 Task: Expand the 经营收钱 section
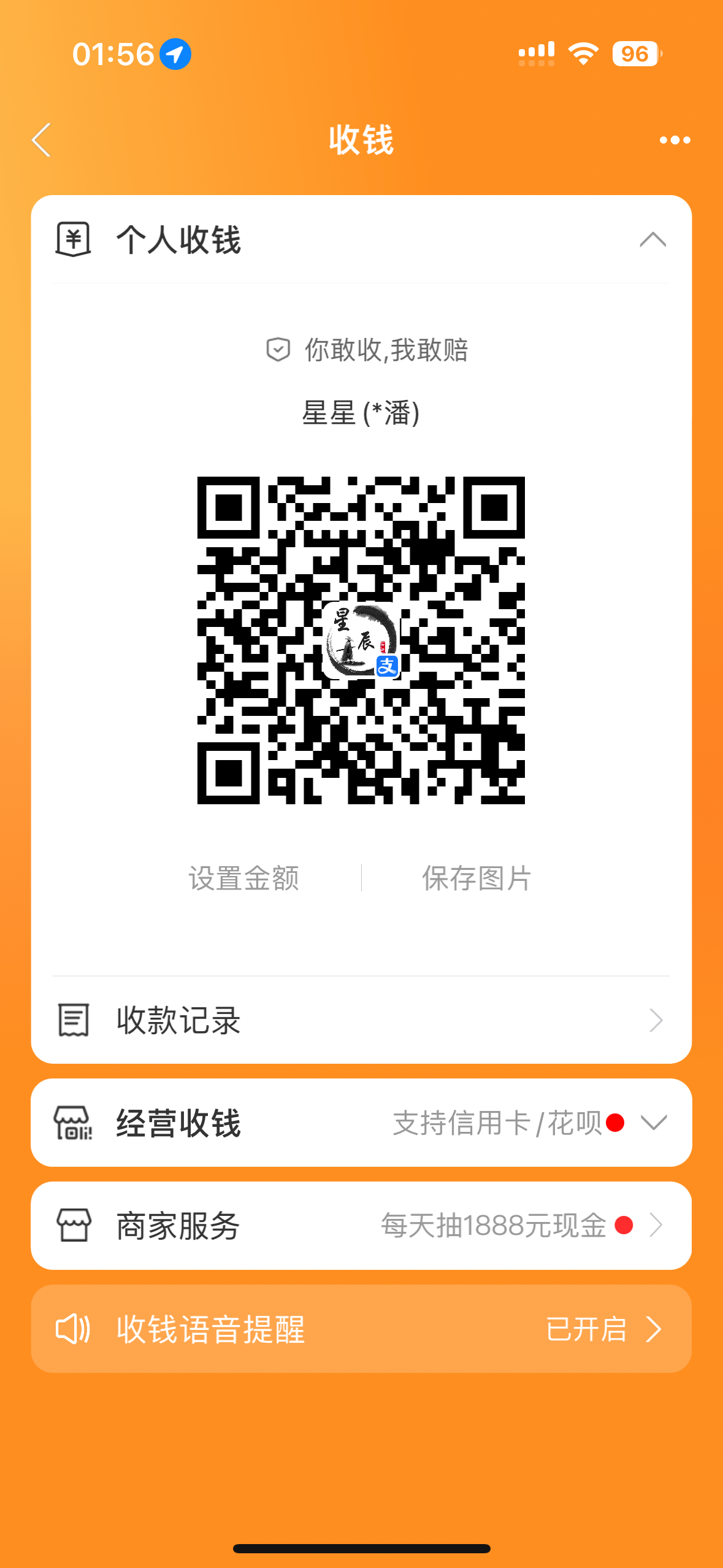point(653,1123)
